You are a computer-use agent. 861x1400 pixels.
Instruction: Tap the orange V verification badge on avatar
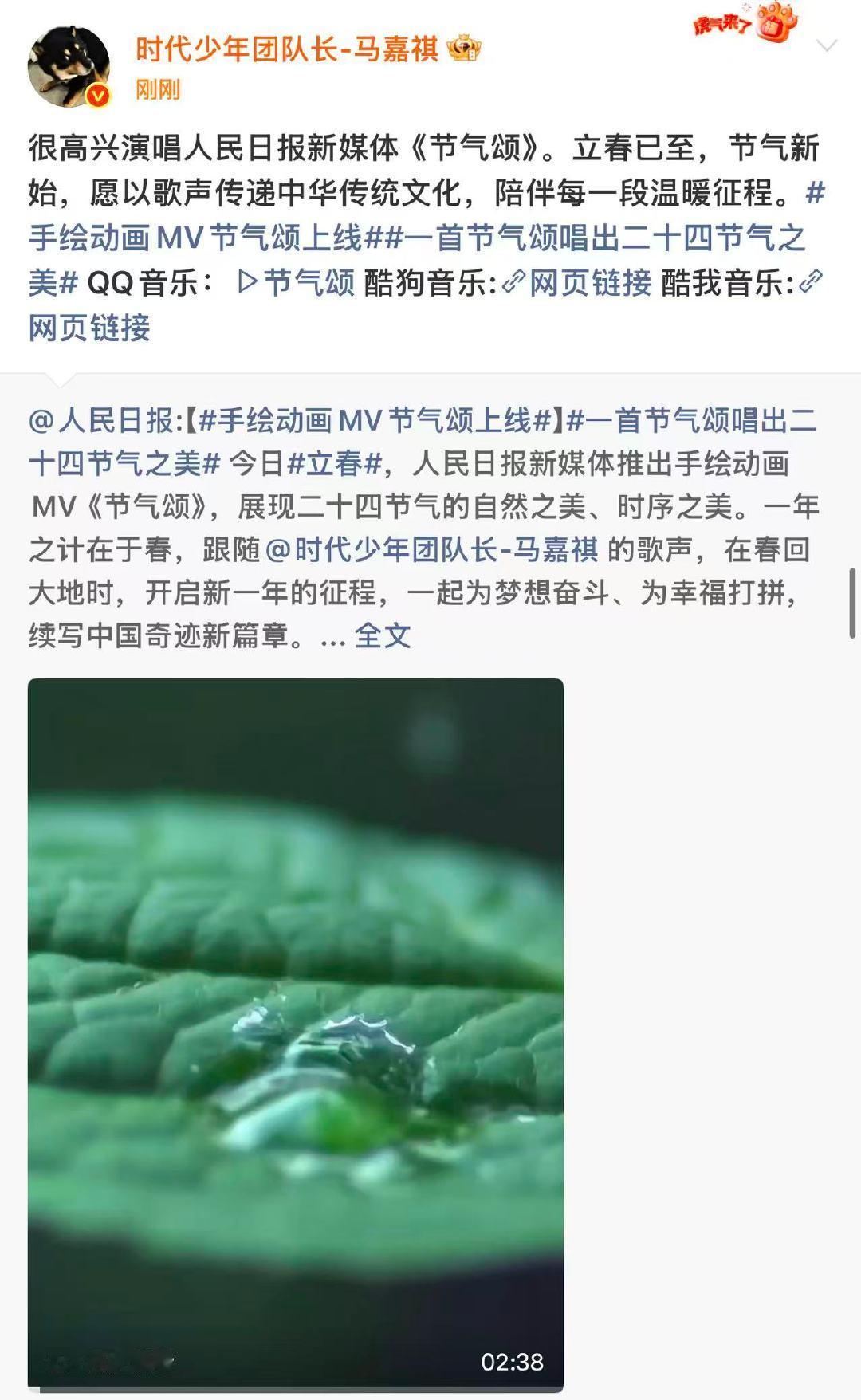(x=99, y=94)
